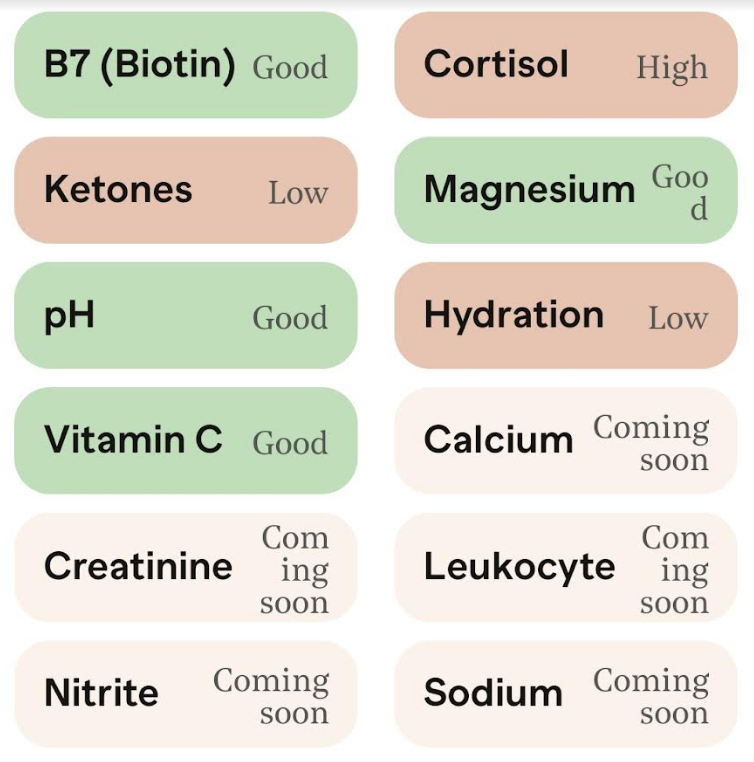Open the Nitrite card
754x762 pixels.
[185, 694]
